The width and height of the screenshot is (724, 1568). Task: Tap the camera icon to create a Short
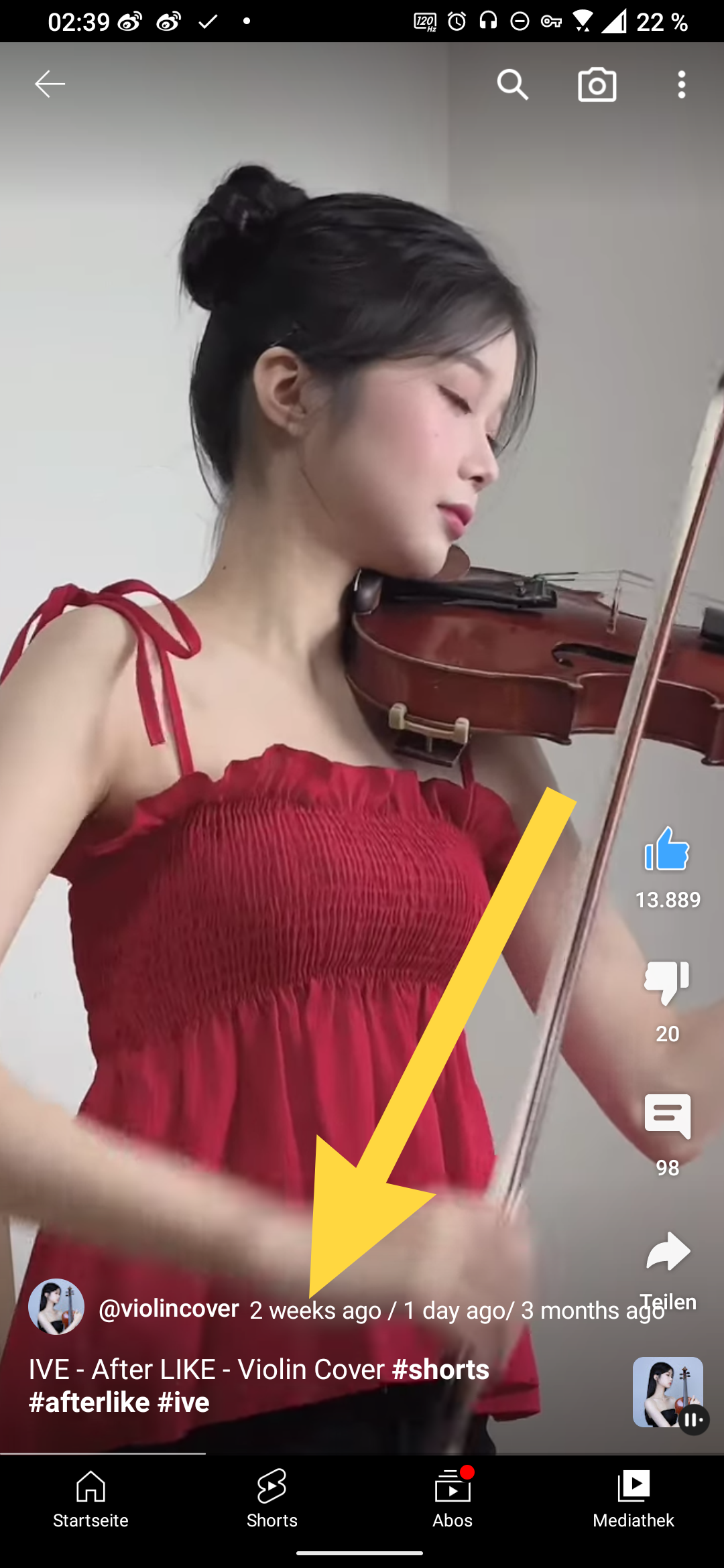point(597,84)
